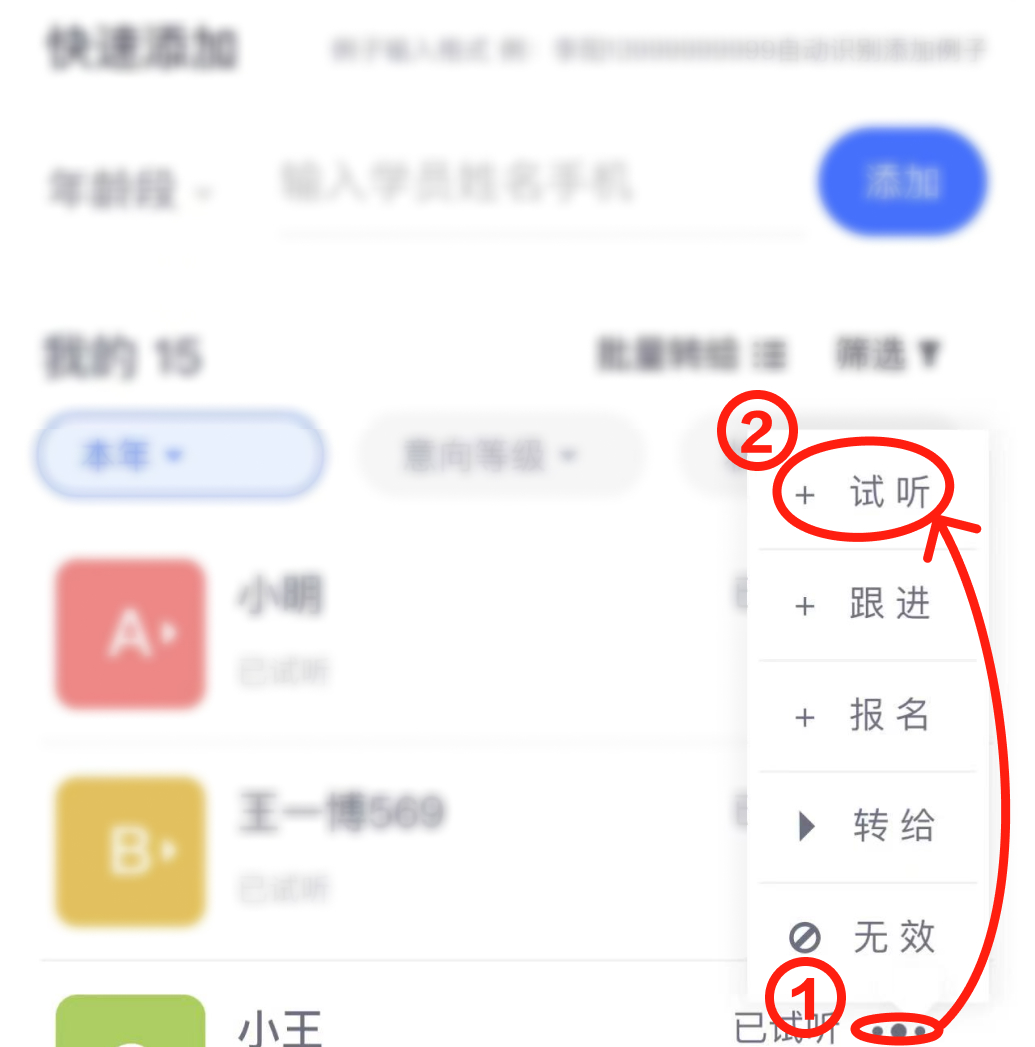Tap 批量转给 for batch transfer

coord(690,354)
